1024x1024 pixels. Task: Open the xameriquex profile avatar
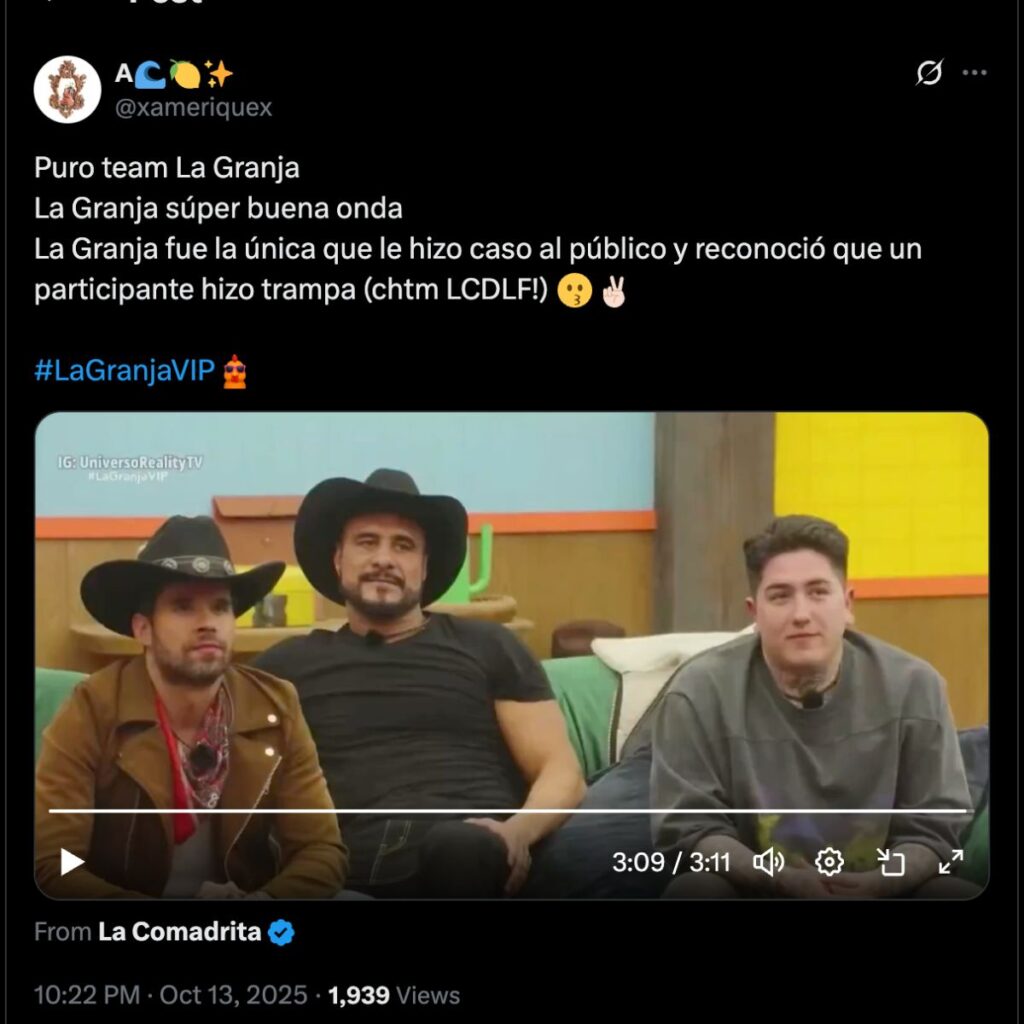[x=67, y=89]
